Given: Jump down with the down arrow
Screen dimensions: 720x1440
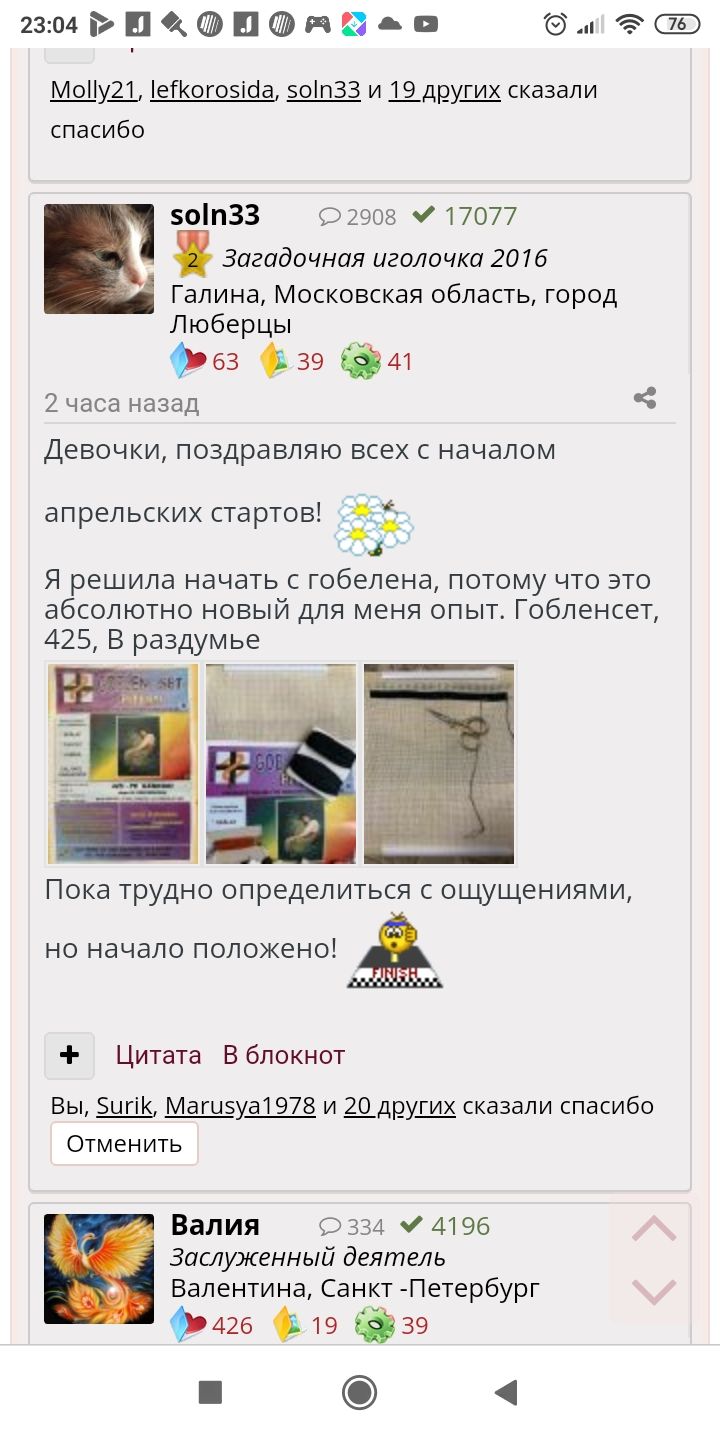Looking at the screenshot, I should (654, 1291).
